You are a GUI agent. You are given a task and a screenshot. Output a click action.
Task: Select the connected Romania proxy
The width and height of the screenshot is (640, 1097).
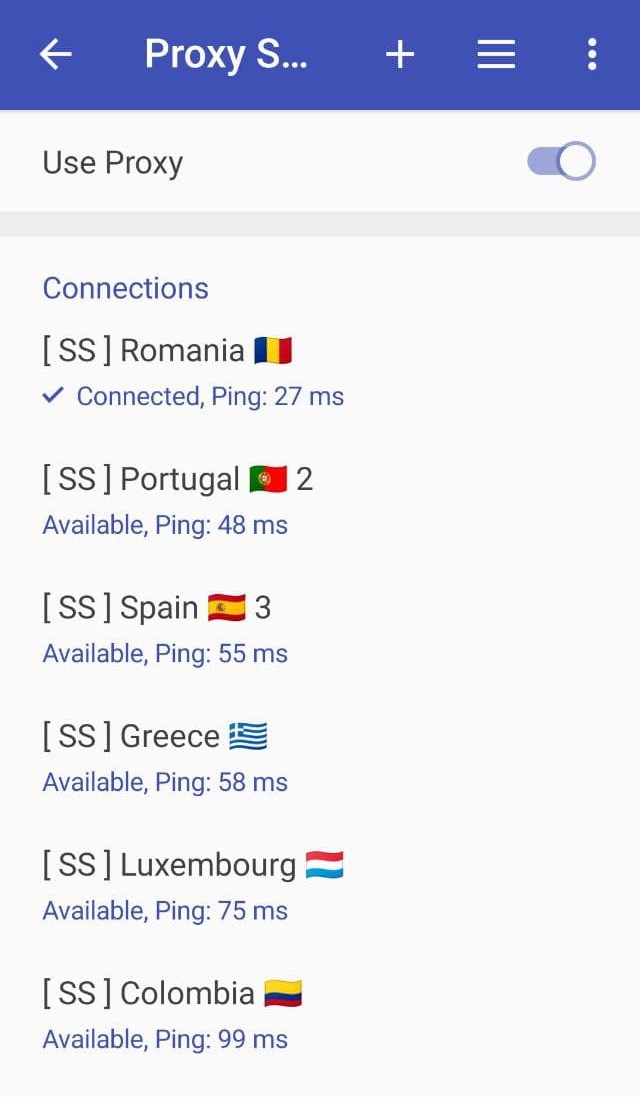192,372
